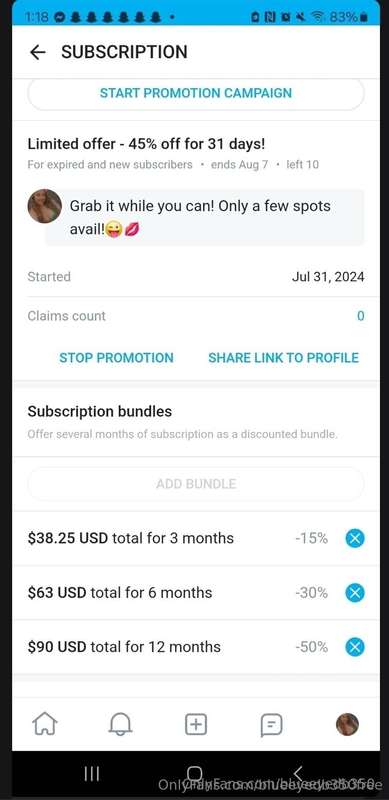
Task: Open profile avatar in bottom bar
Action: pos(347,724)
